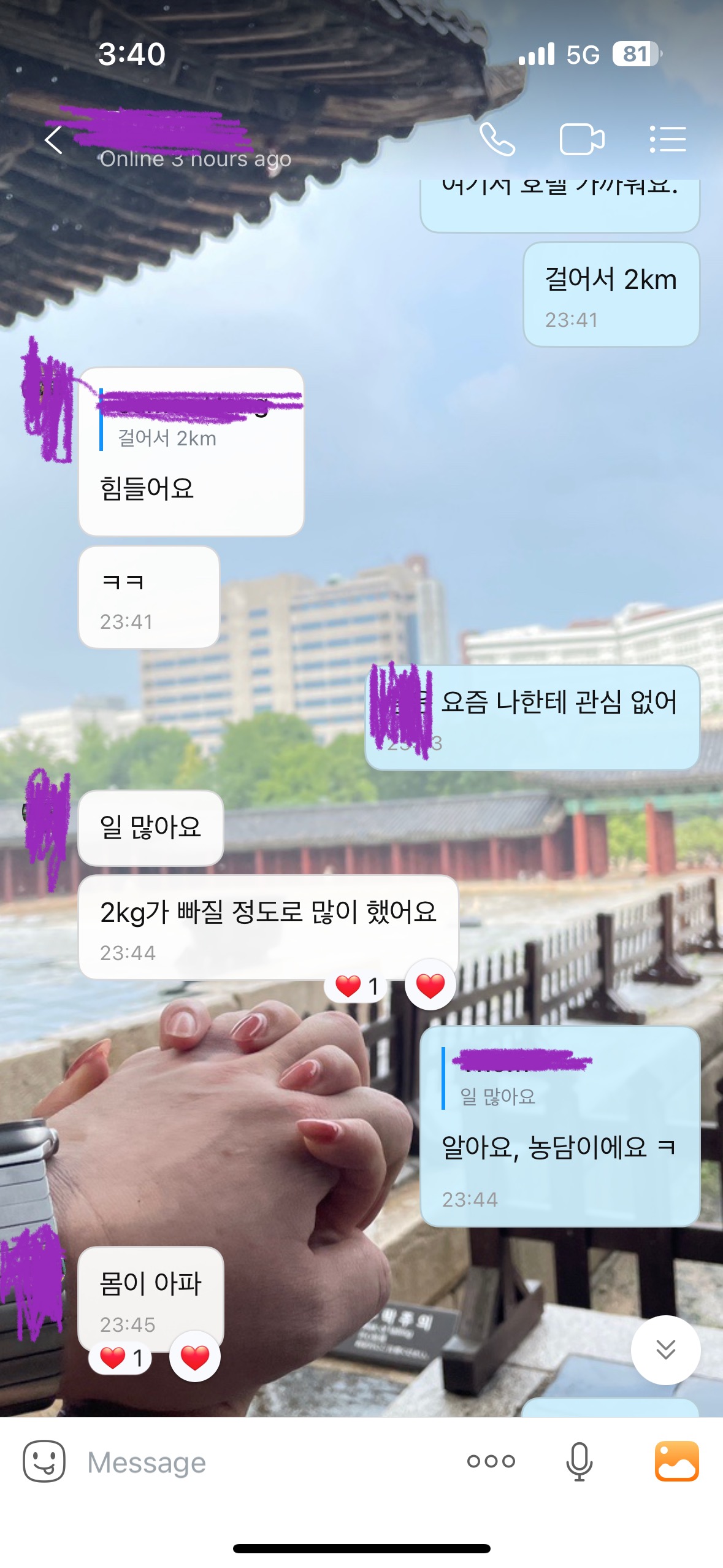Open the chat options menu

pyautogui.click(x=668, y=139)
